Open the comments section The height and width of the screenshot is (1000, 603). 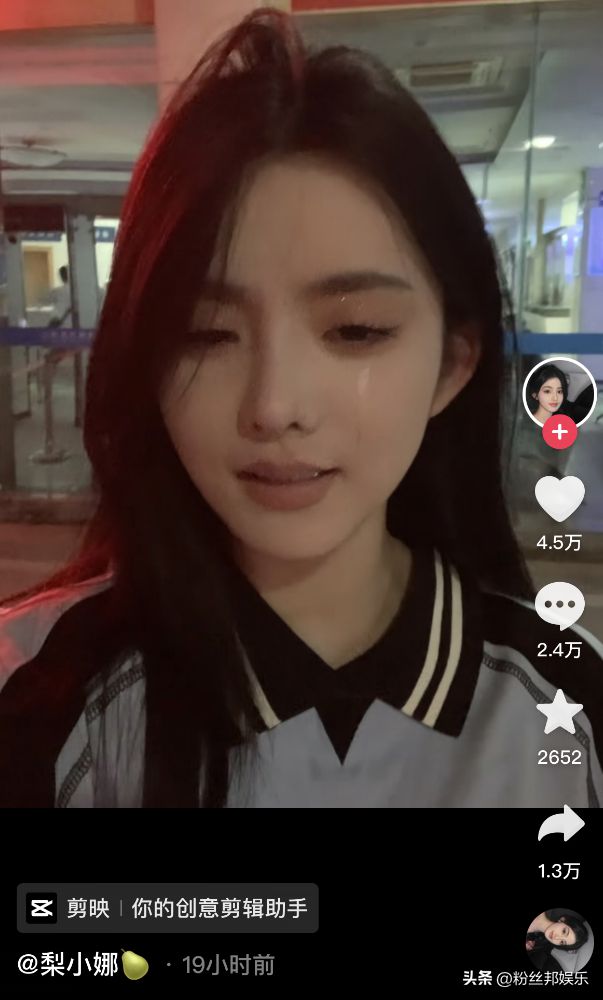click(x=559, y=605)
